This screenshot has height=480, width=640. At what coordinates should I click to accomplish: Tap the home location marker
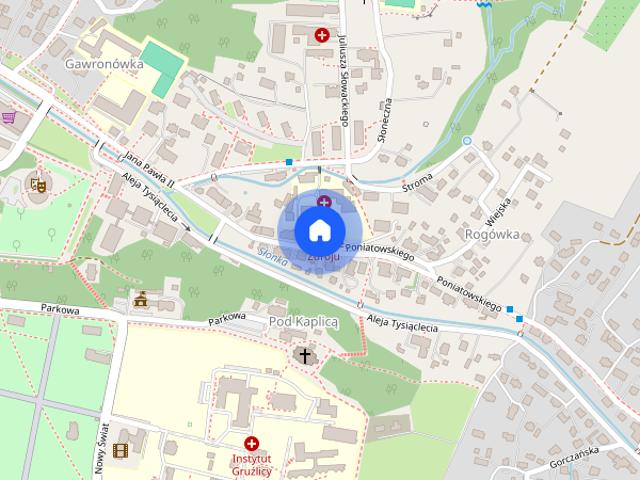point(319,231)
